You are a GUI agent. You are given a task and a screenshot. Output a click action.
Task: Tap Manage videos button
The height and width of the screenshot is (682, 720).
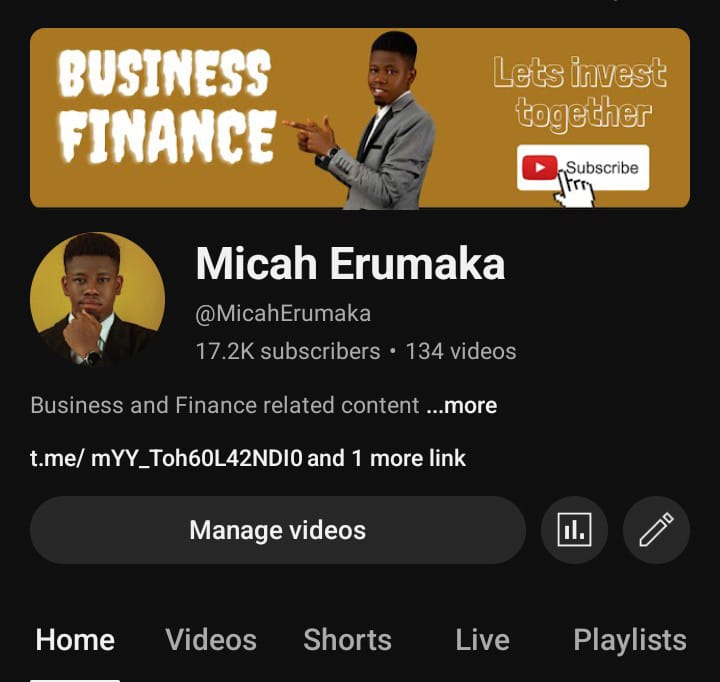[x=277, y=530]
